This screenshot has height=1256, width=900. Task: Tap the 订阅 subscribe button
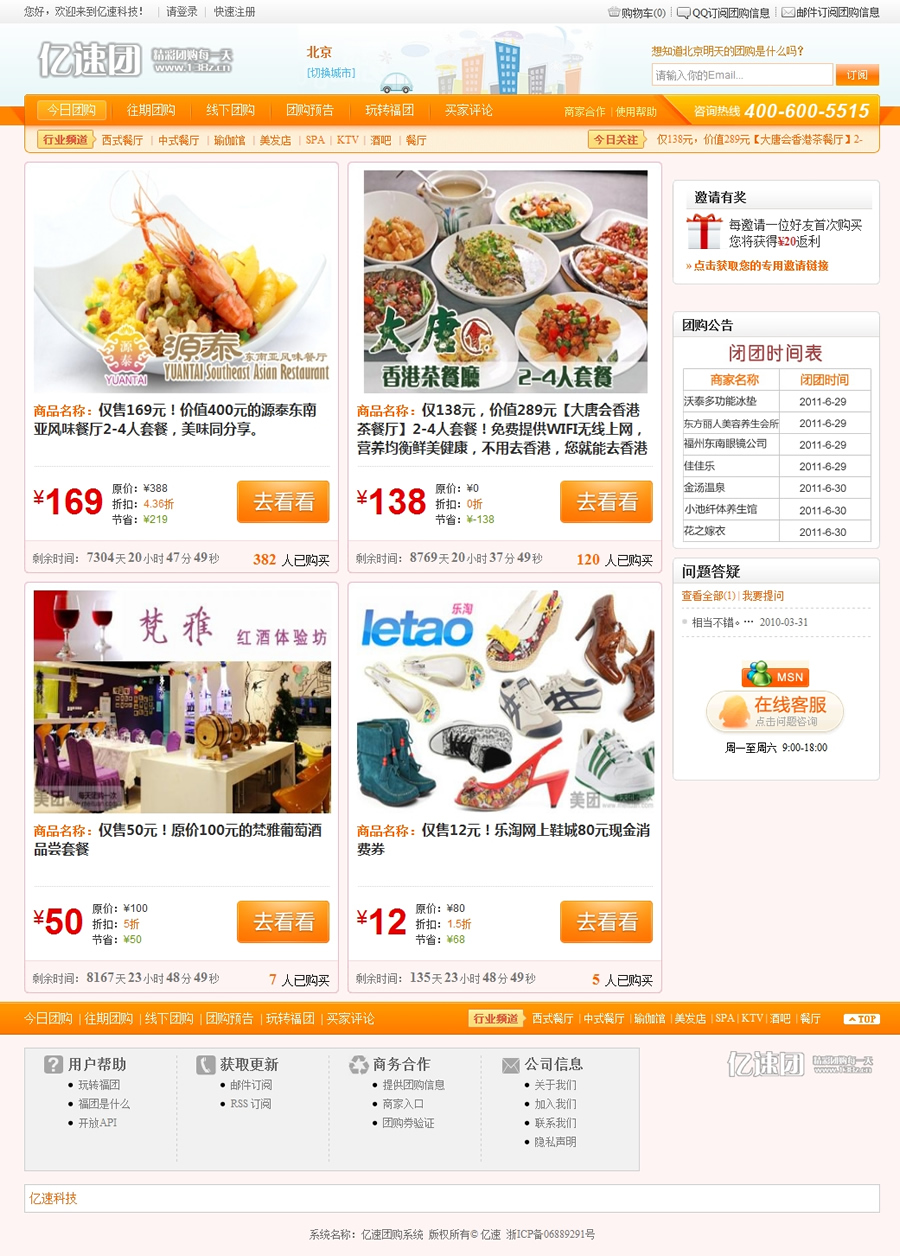click(857, 75)
